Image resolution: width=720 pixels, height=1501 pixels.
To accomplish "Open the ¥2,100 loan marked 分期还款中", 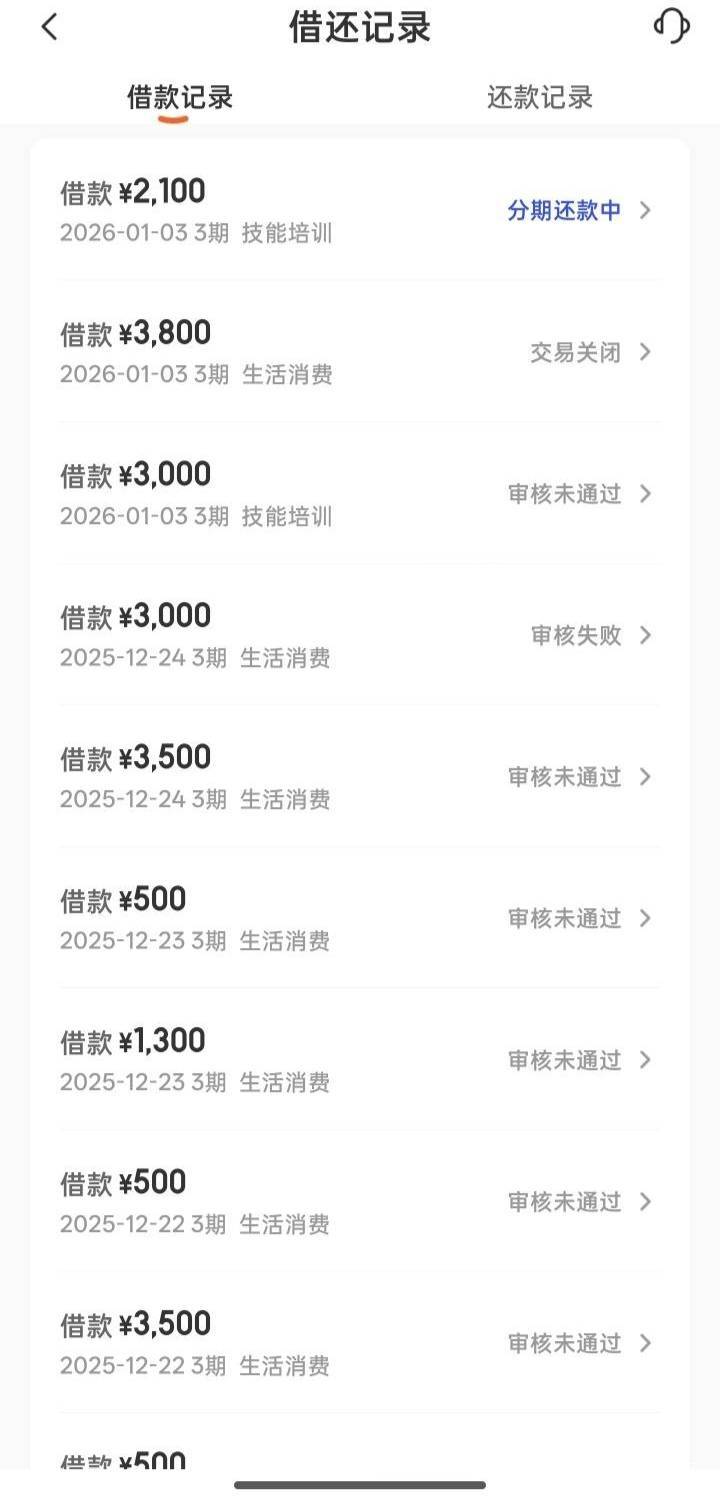I will pos(360,210).
